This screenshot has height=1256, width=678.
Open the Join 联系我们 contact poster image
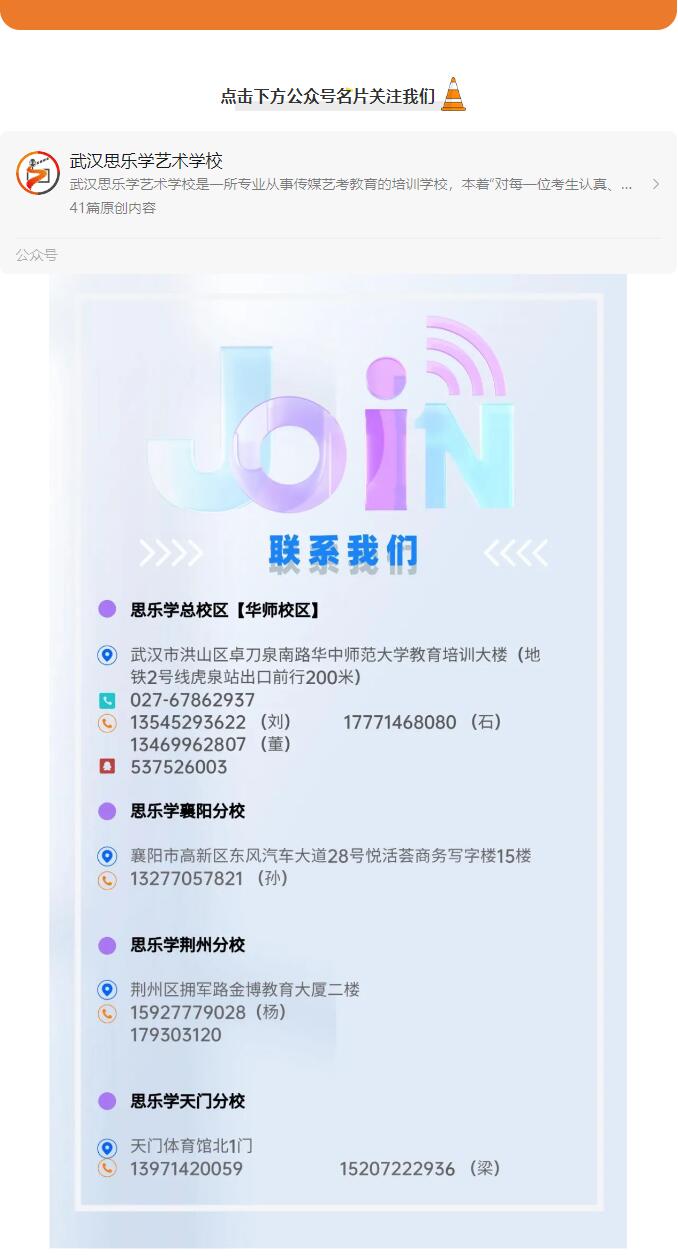338,760
